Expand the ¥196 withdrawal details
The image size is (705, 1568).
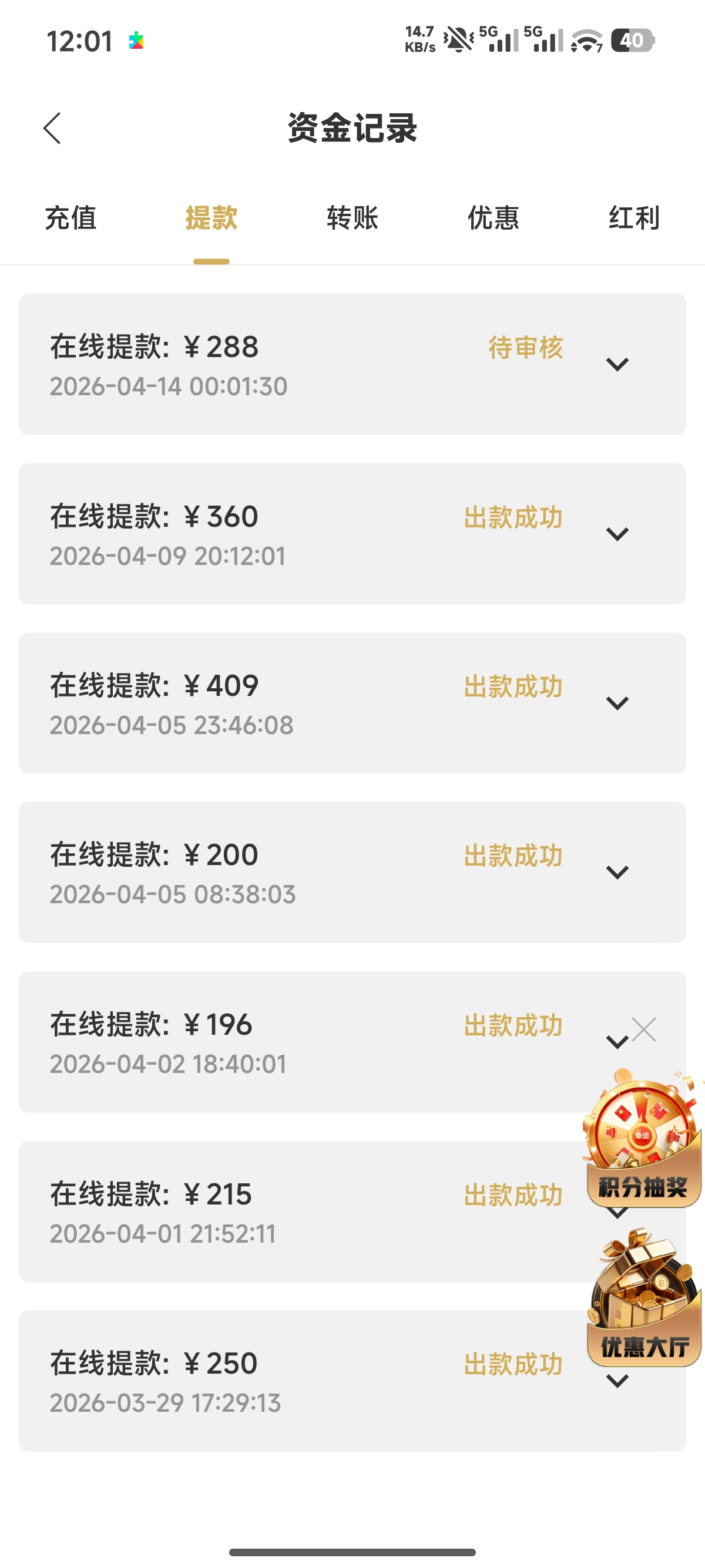[x=616, y=1042]
